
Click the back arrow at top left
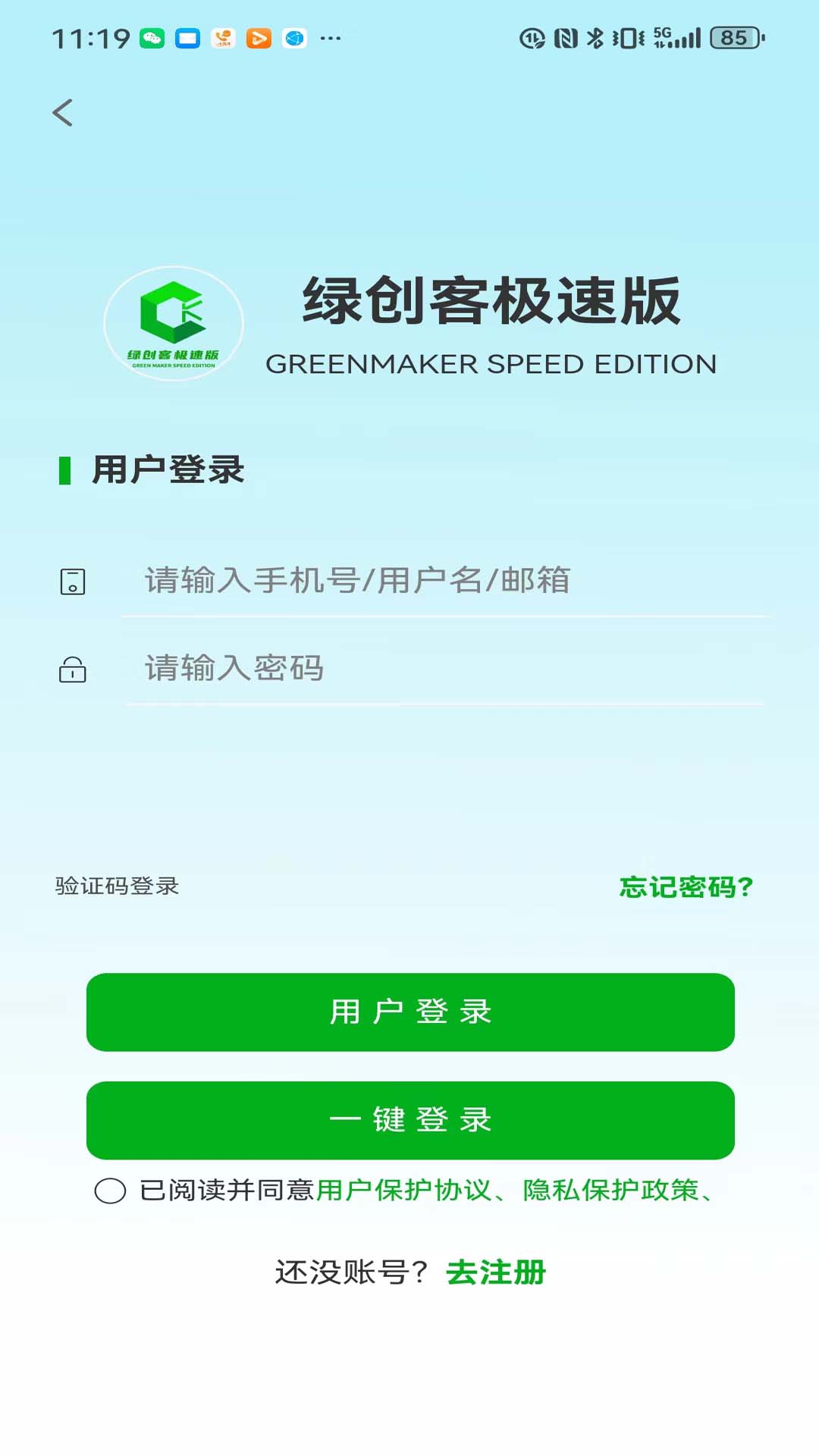(62, 111)
